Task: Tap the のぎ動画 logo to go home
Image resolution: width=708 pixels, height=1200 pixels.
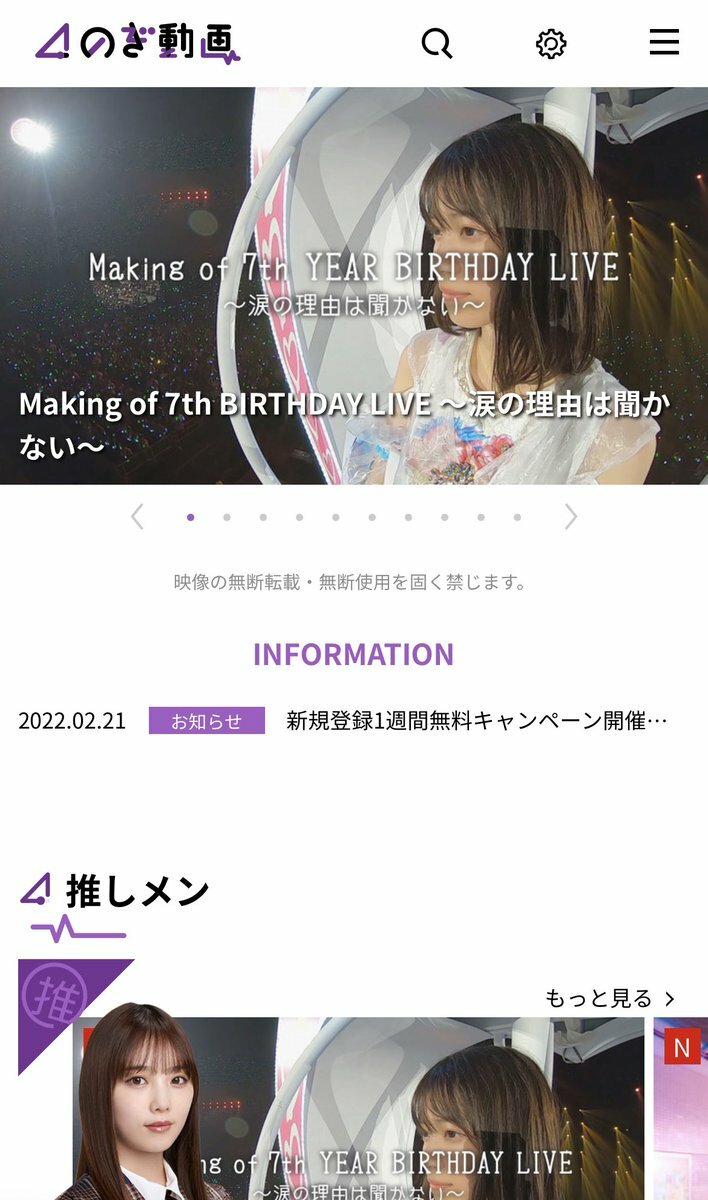Action: point(138,43)
